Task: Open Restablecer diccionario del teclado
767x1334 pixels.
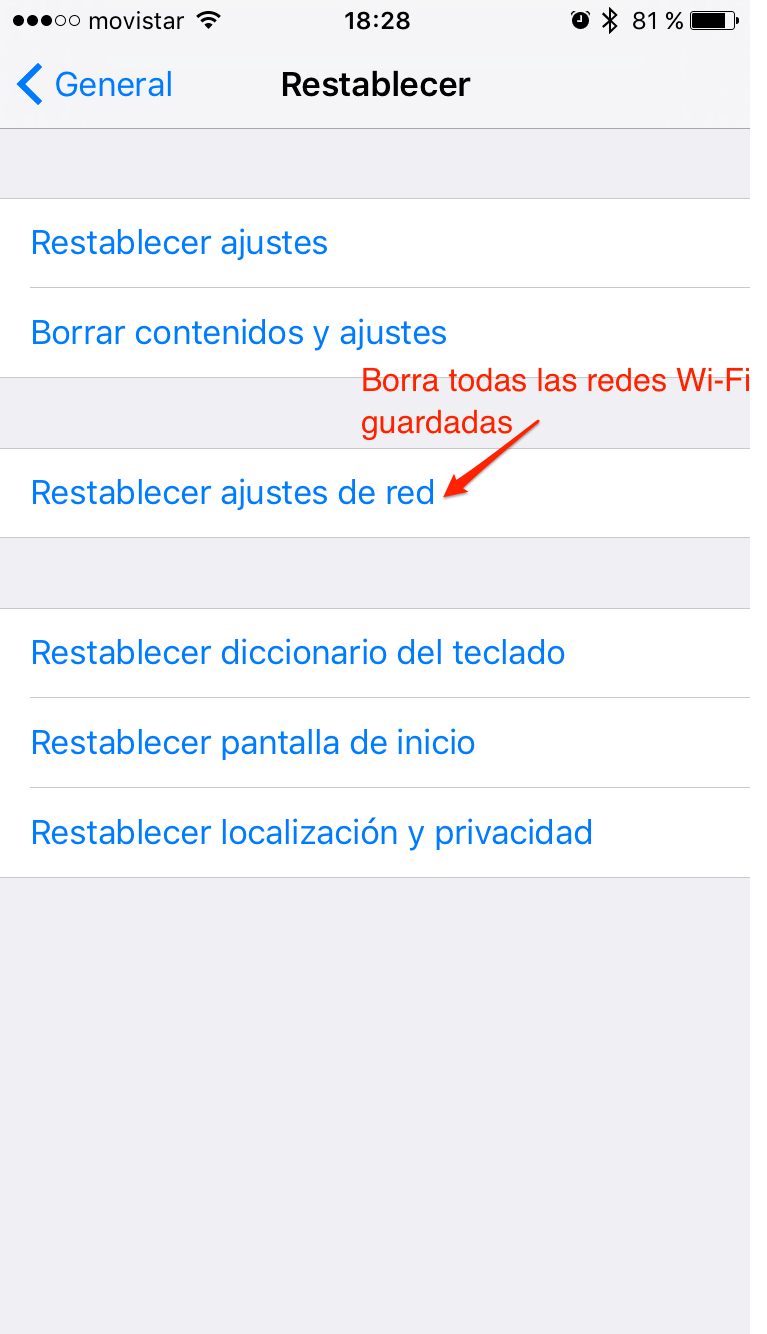Action: [375, 653]
